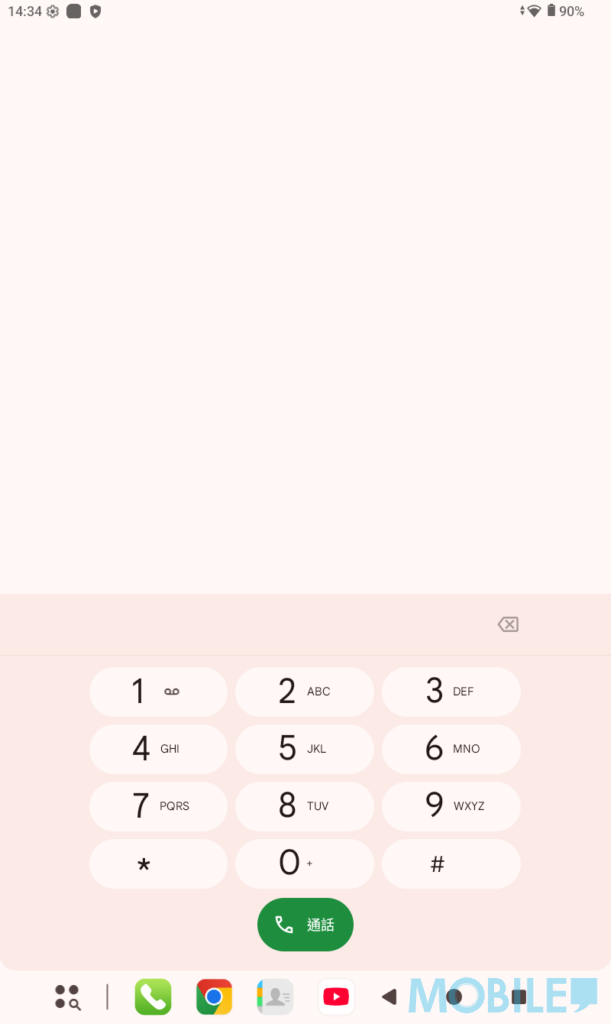The width and height of the screenshot is (611, 1024).
Task: Open the Contacts app in the taskbar
Action: (x=275, y=996)
